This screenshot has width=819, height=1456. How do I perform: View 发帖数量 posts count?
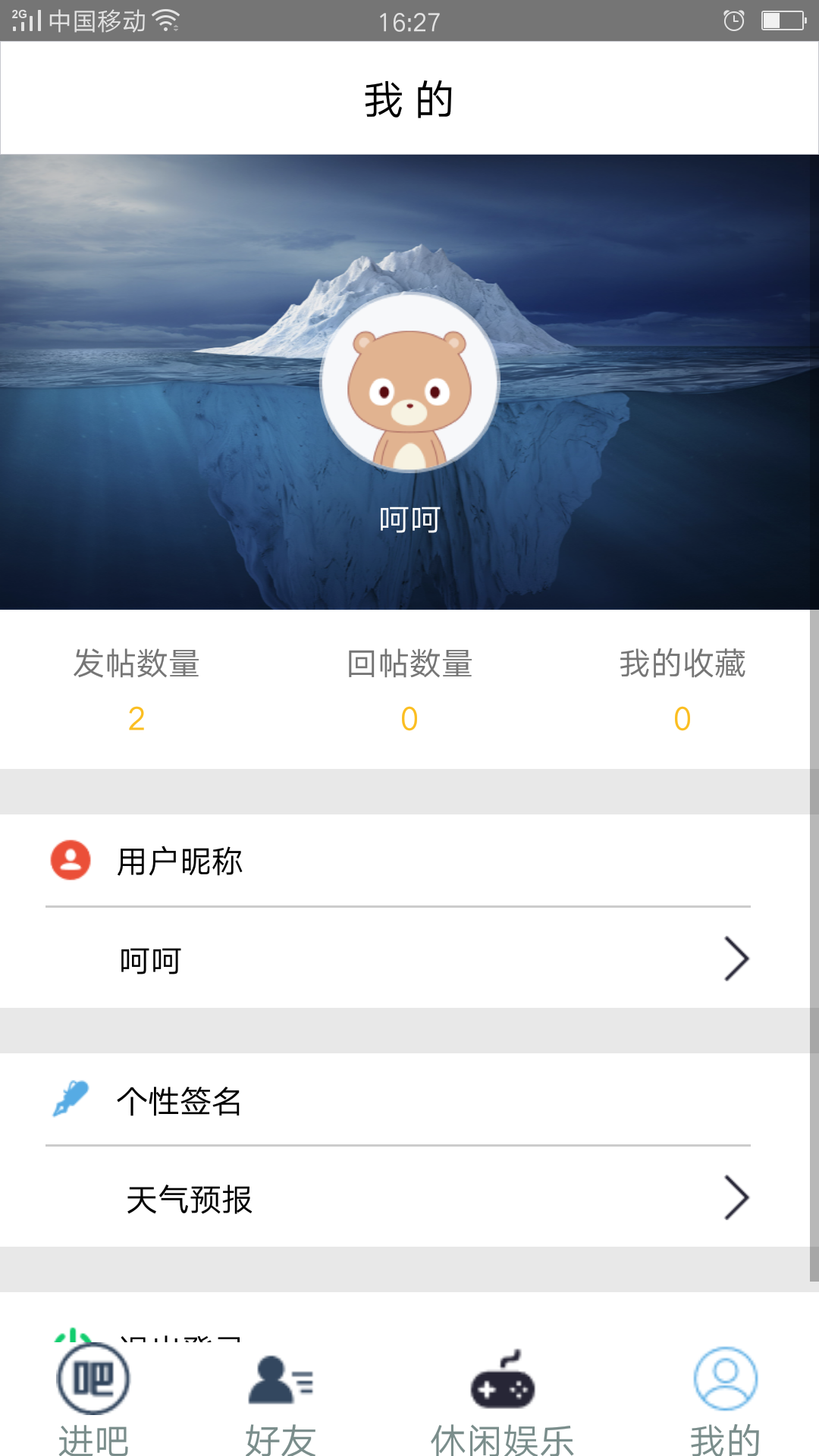tap(136, 690)
